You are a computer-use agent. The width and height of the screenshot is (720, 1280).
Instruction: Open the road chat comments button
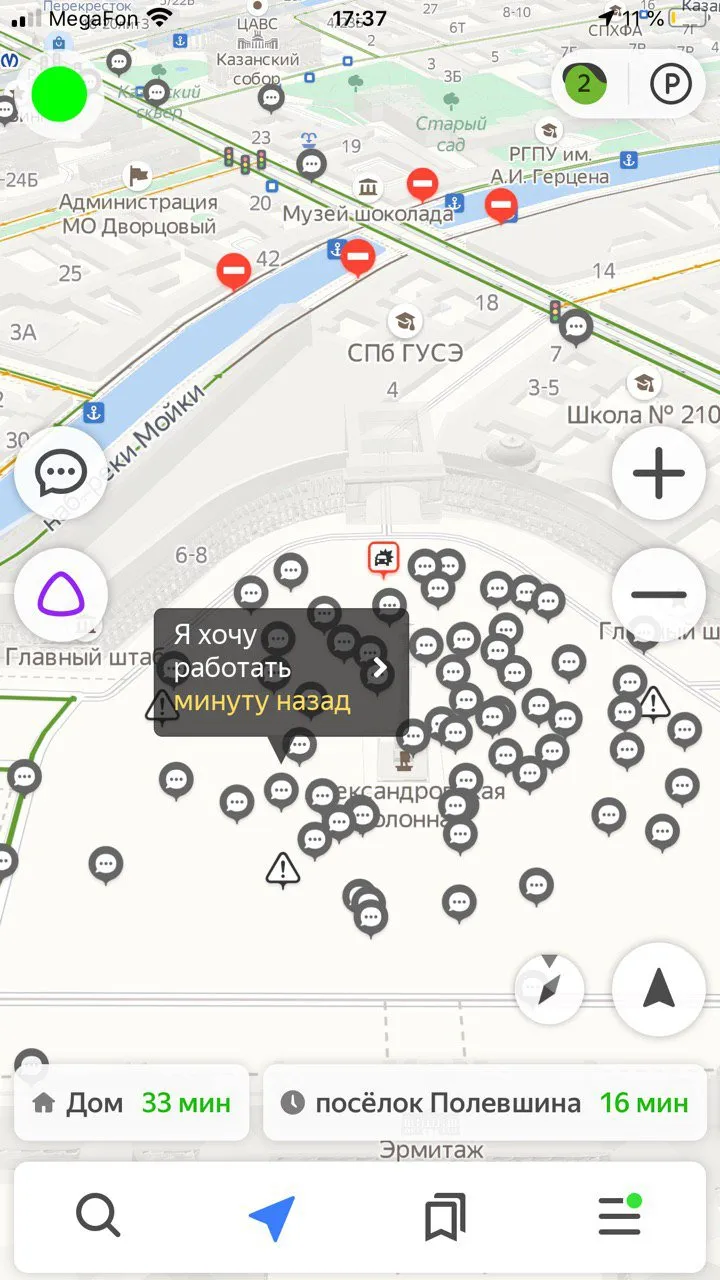pyautogui.click(x=60, y=474)
